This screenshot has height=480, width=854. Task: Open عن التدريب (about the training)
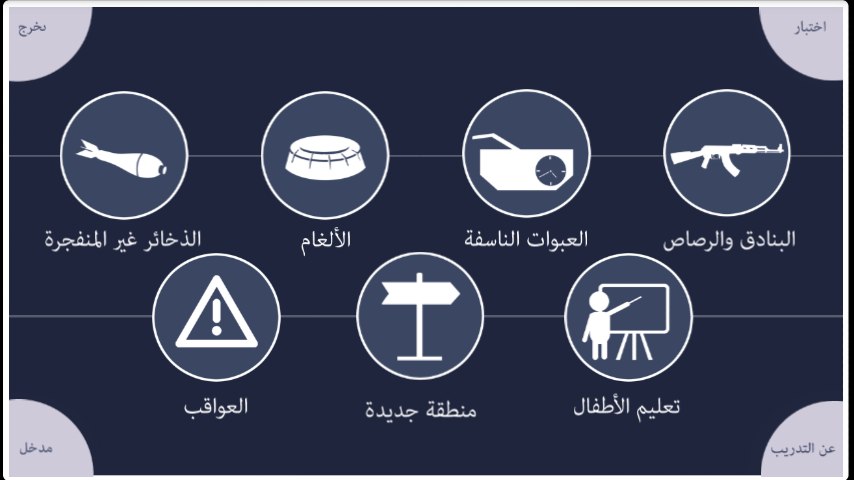805,442
